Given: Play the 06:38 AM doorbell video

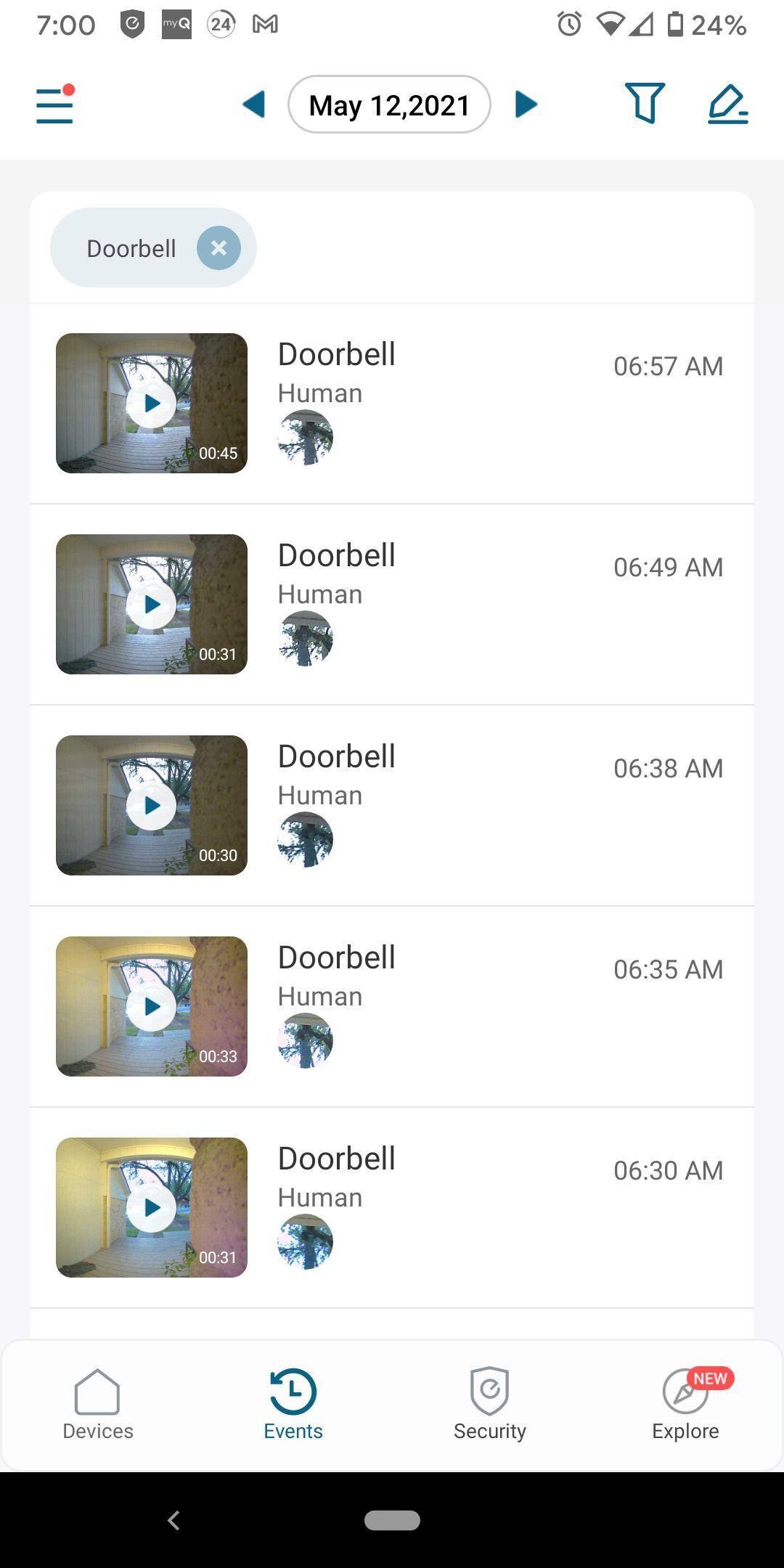Looking at the screenshot, I should [x=151, y=805].
